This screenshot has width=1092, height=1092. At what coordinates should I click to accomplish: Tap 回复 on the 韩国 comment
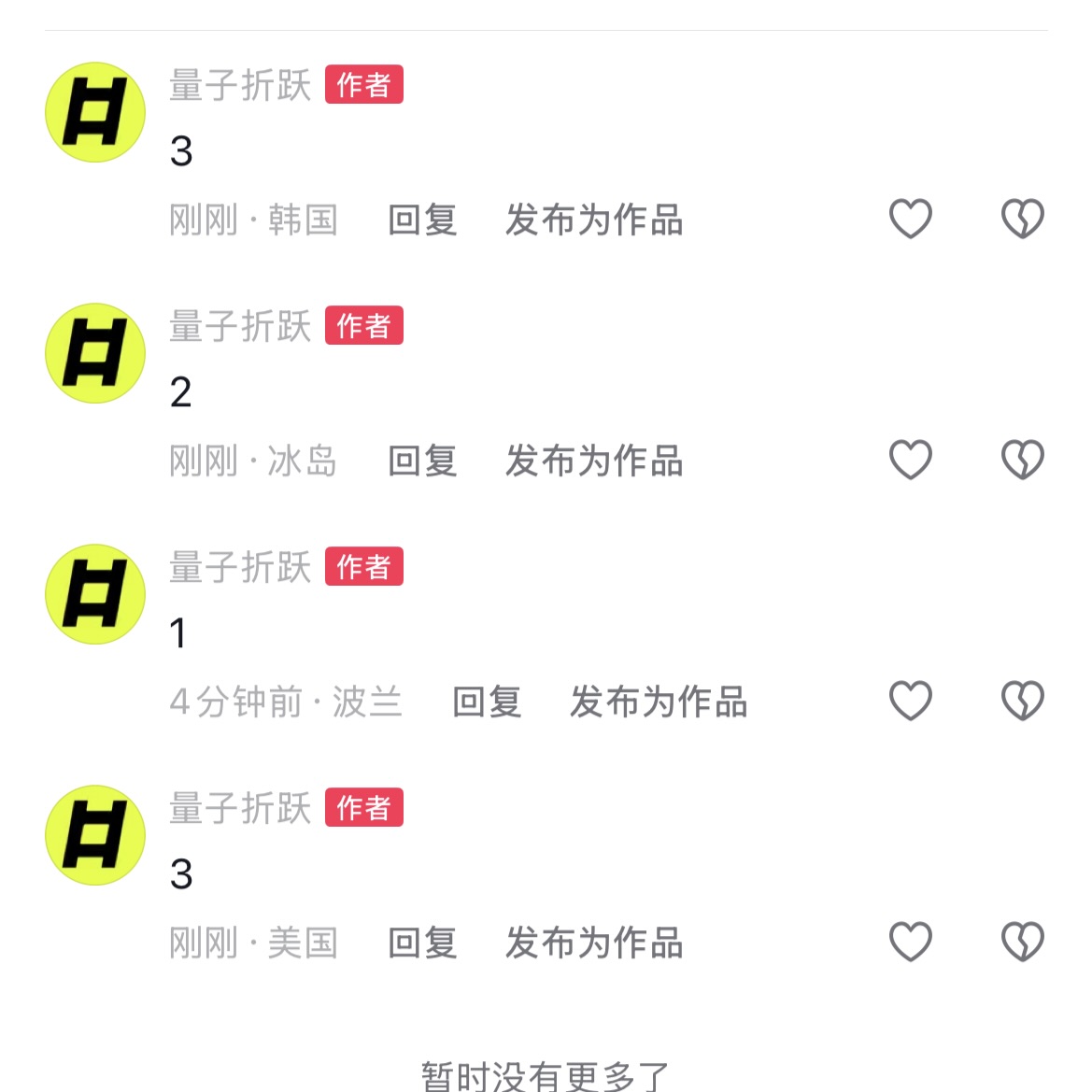422,220
